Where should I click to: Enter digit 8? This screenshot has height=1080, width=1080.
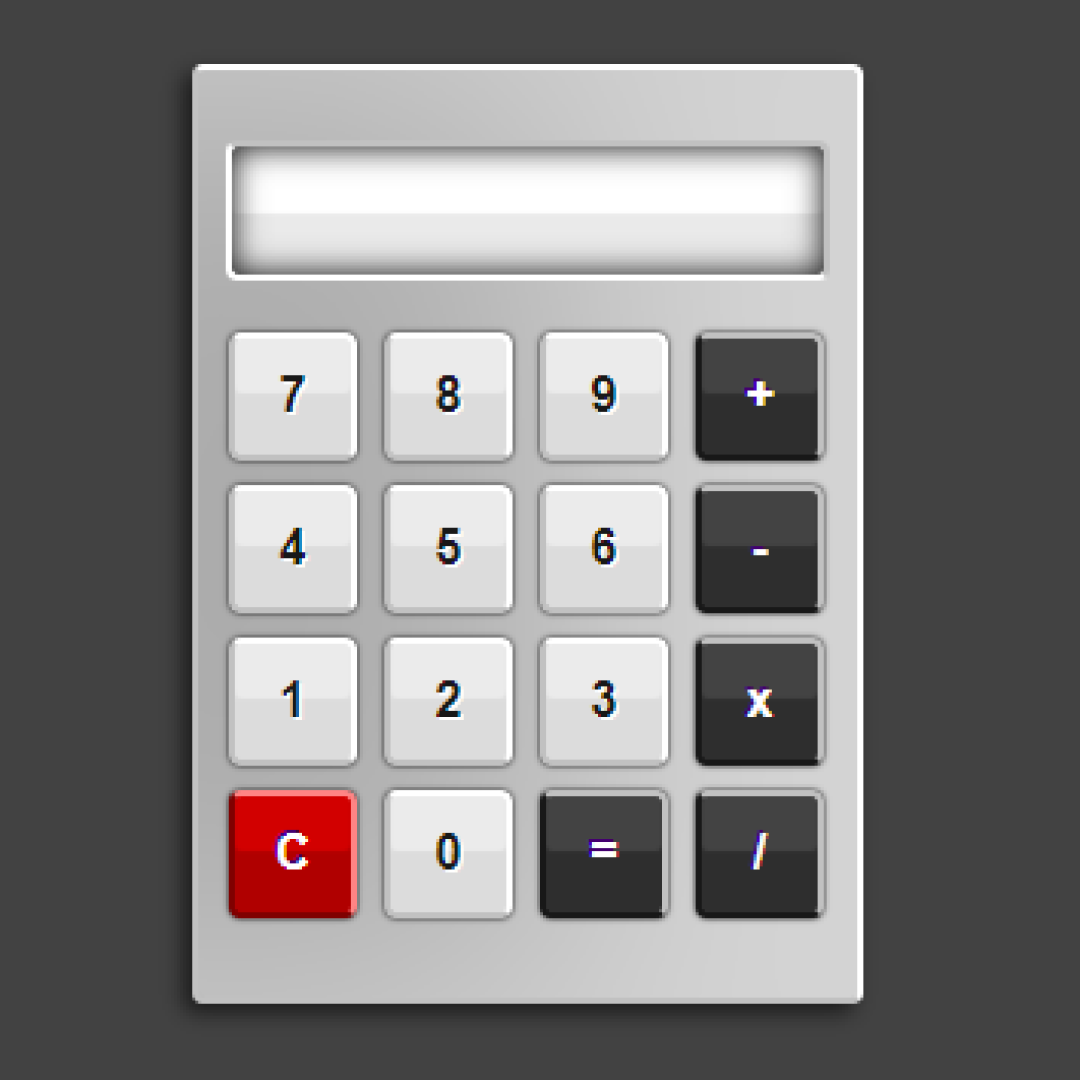(x=448, y=396)
